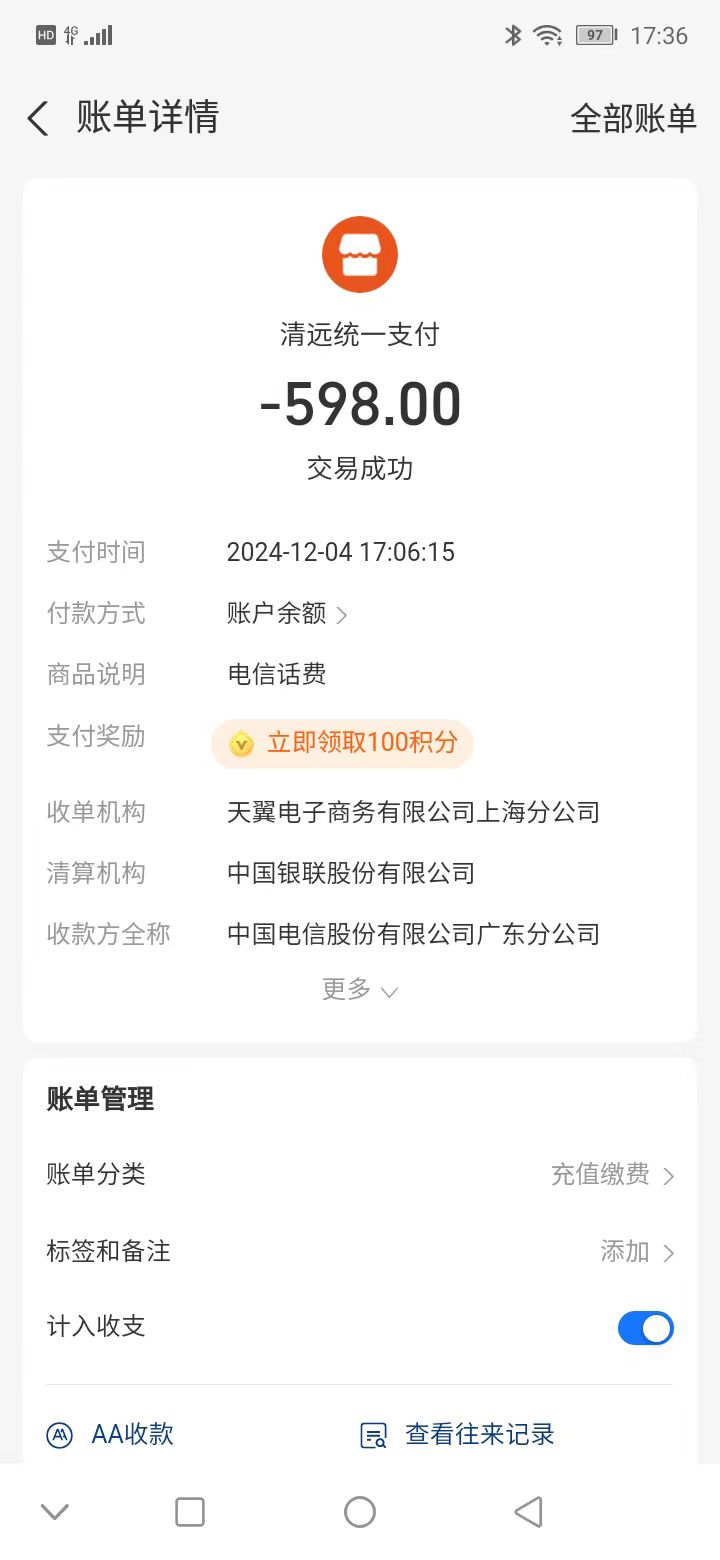The height and width of the screenshot is (1560, 720).
Task: Change 账单分类 from 充值缴费
Action: pos(612,1174)
